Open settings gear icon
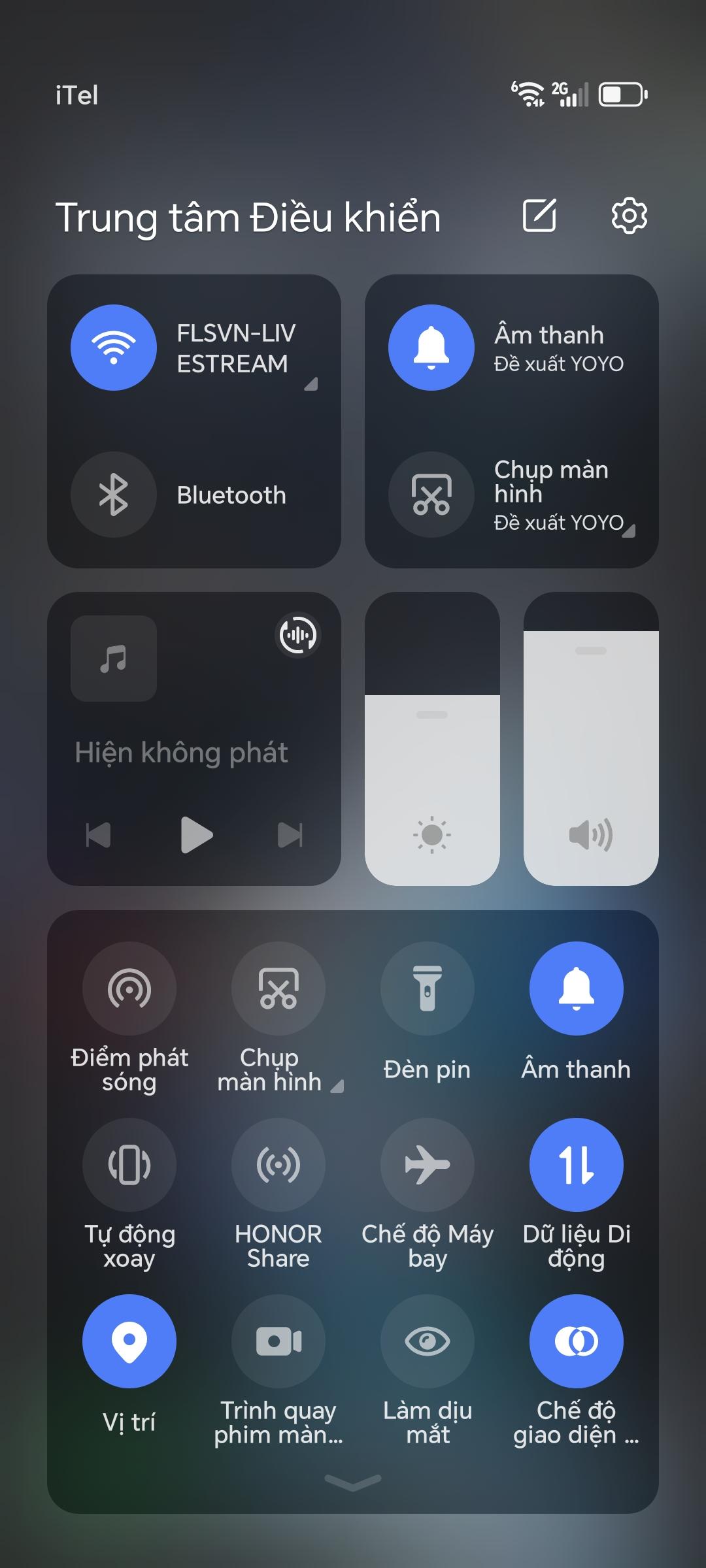The height and width of the screenshot is (1568, 706). [x=629, y=216]
